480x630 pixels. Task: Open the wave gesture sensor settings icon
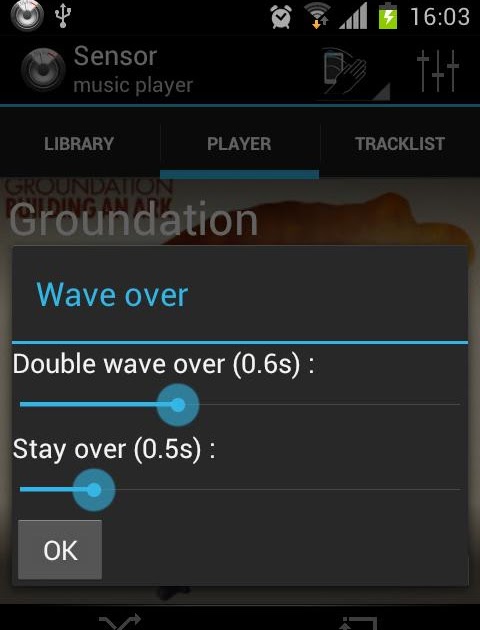(x=352, y=72)
